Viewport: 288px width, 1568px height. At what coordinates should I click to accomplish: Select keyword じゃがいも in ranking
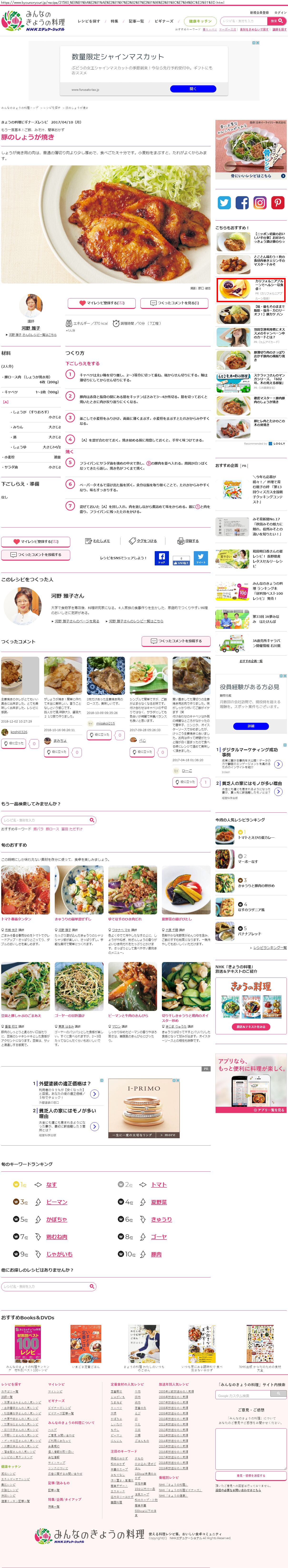point(59,1254)
